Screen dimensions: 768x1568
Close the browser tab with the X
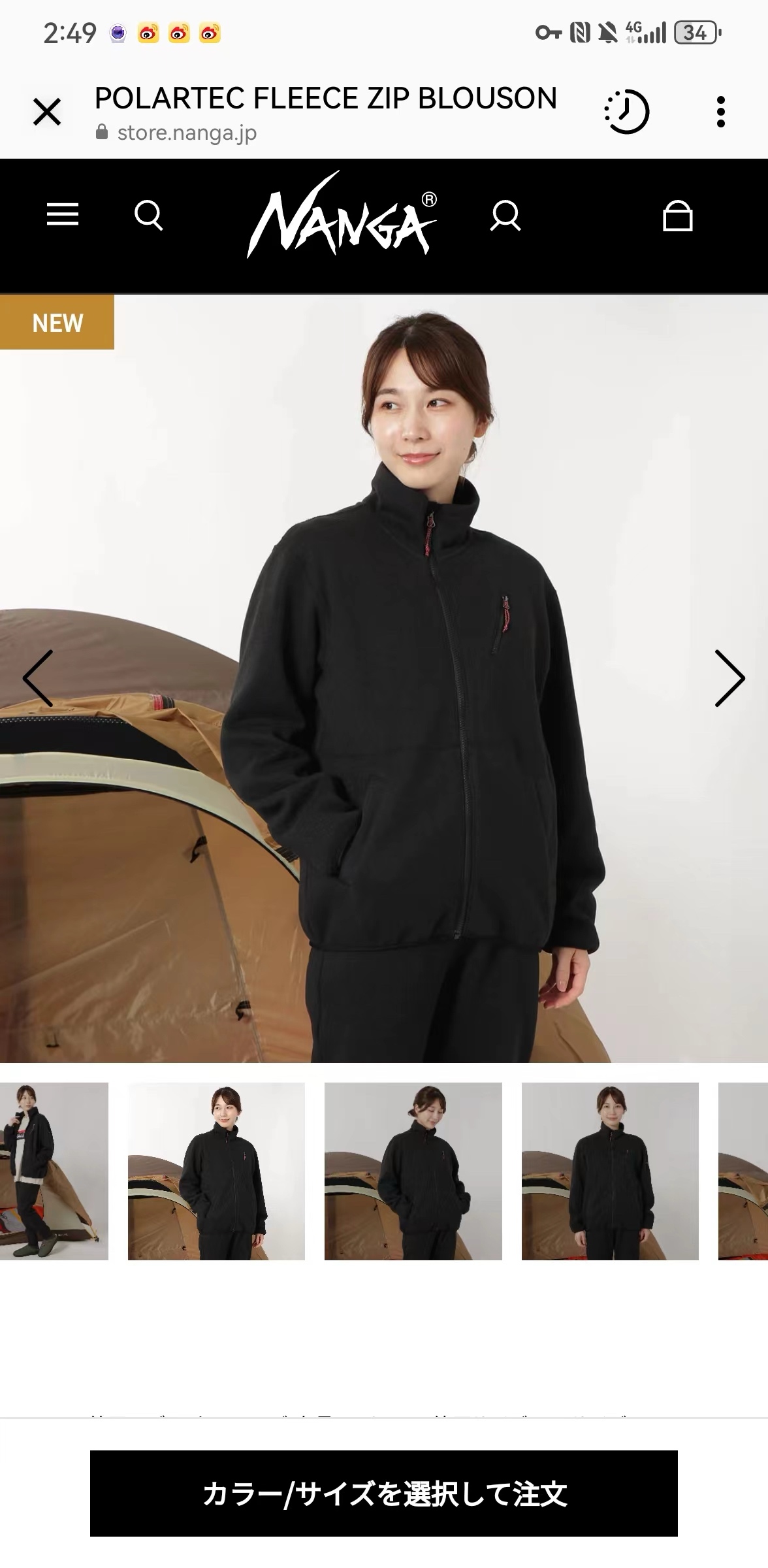pyautogui.click(x=47, y=112)
